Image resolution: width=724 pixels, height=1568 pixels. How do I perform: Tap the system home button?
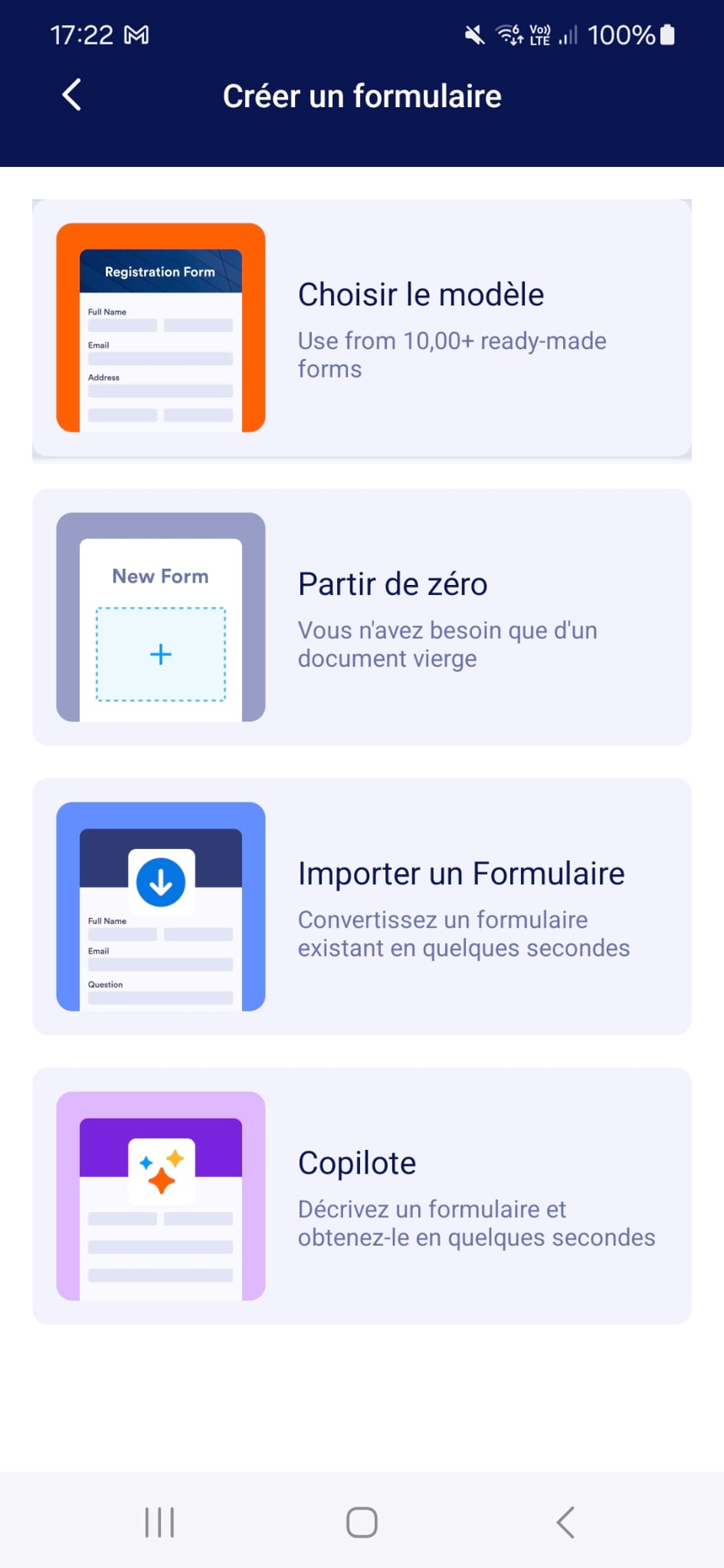pos(362,1522)
